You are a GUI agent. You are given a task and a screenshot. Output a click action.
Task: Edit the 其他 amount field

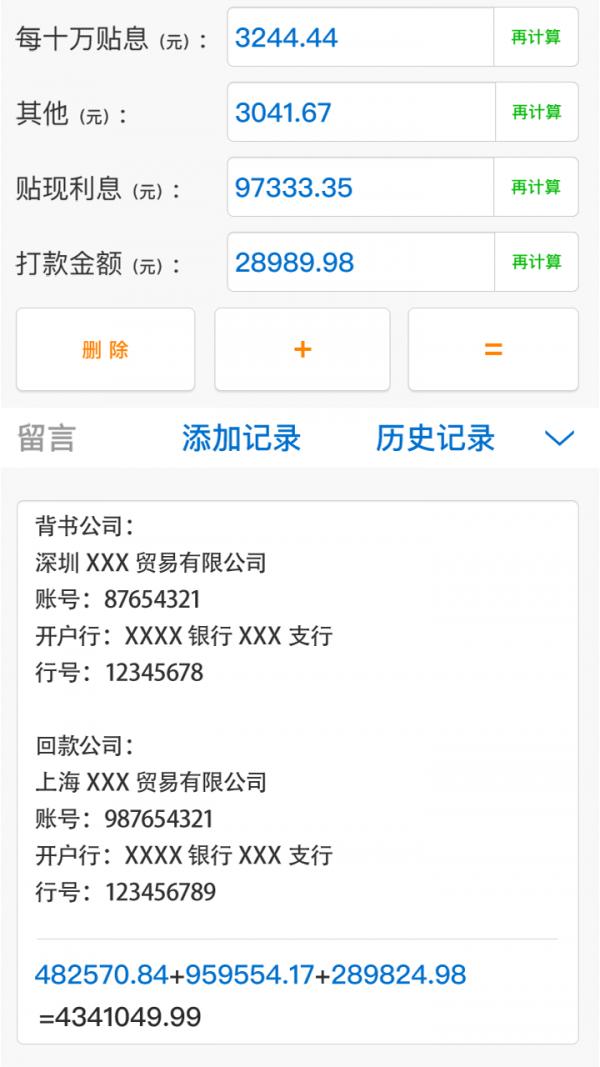pyautogui.click(x=361, y=112)
